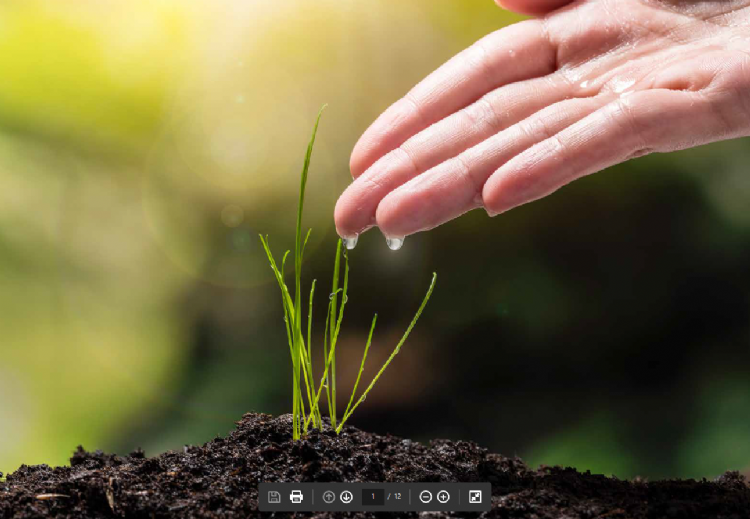The width and height of the screenshot is (750, 519).
Task: Tap the page number field
Action: click(374, 497)
